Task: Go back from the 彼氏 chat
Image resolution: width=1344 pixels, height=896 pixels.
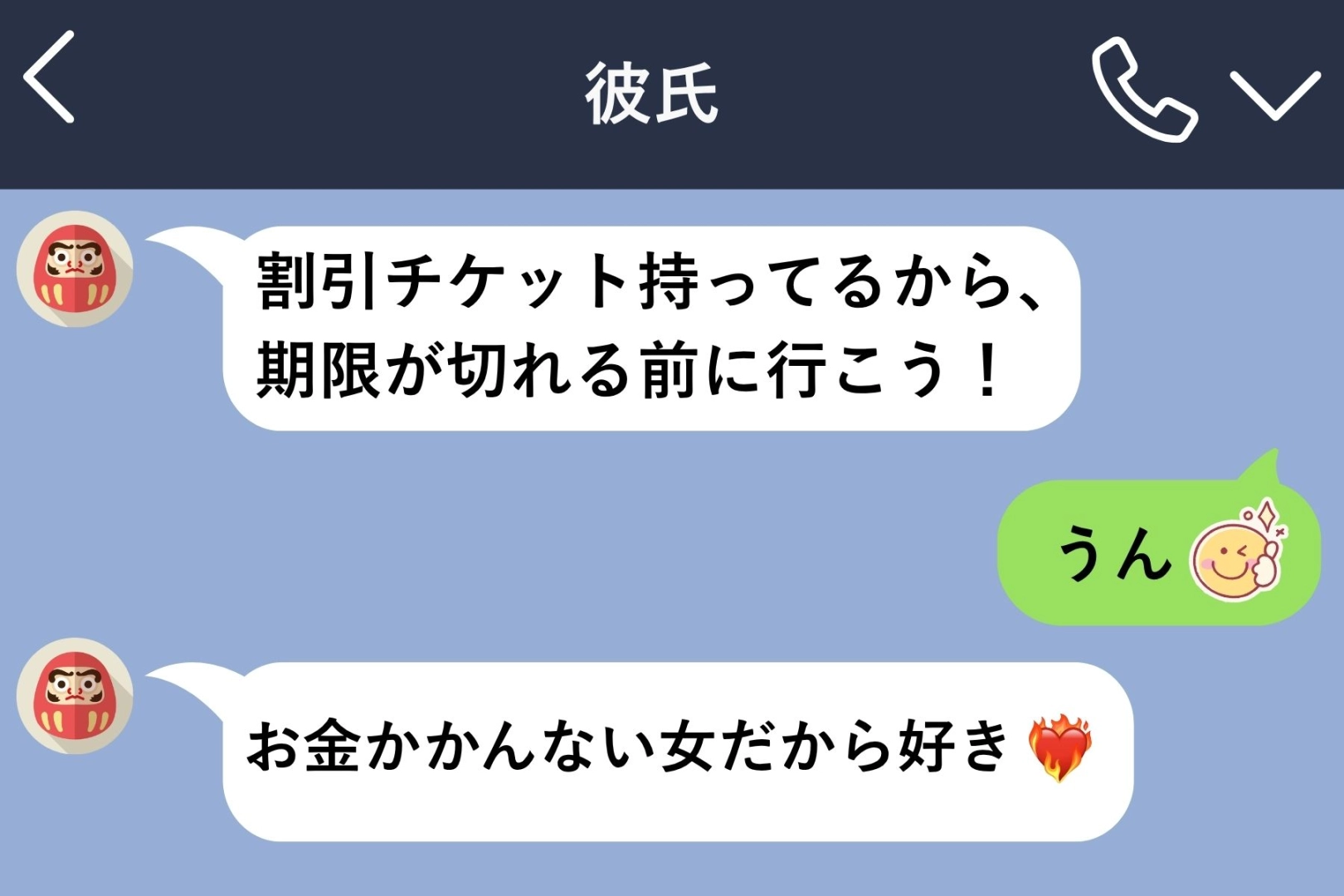Action: click(49, 77)
